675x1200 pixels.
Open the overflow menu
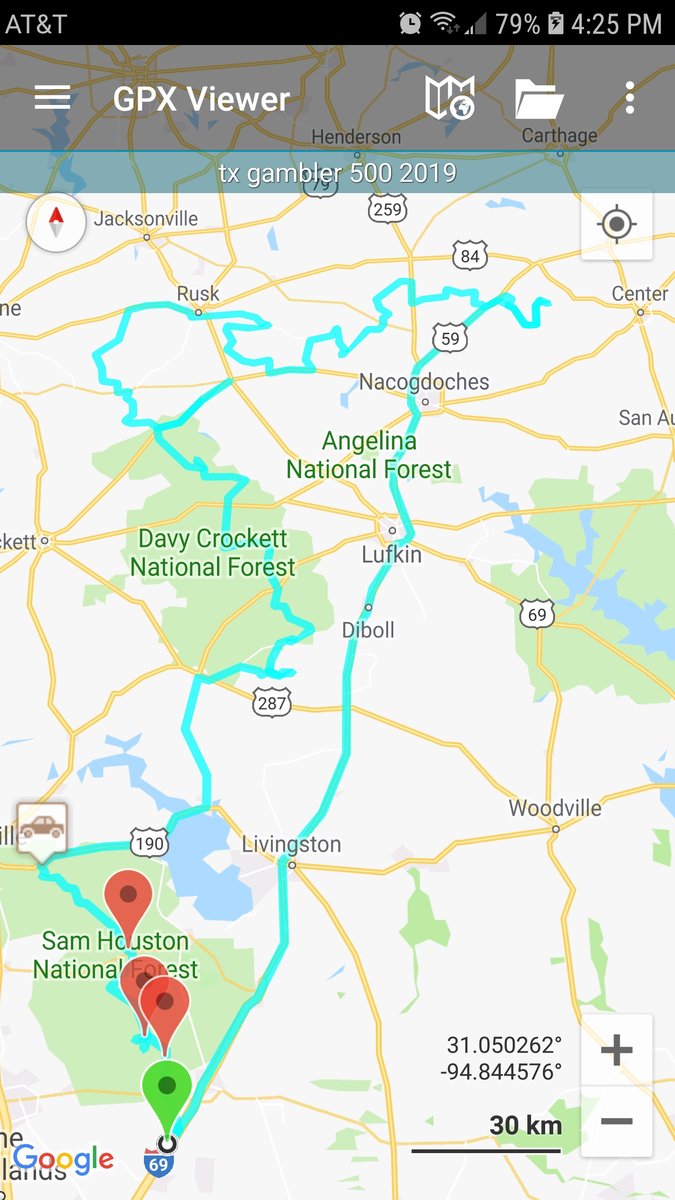[x=629, y=98]
